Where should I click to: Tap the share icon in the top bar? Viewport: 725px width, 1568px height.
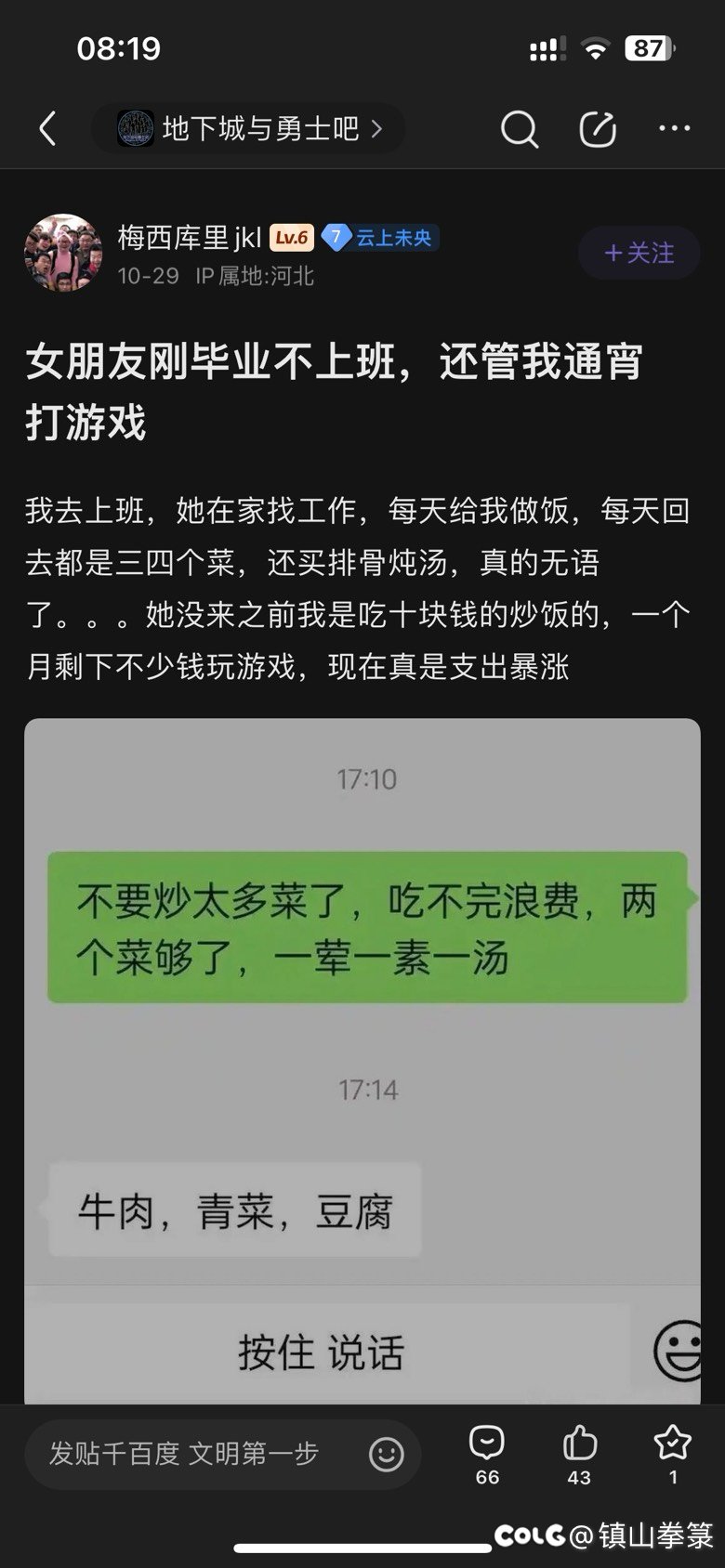point(598,129)
